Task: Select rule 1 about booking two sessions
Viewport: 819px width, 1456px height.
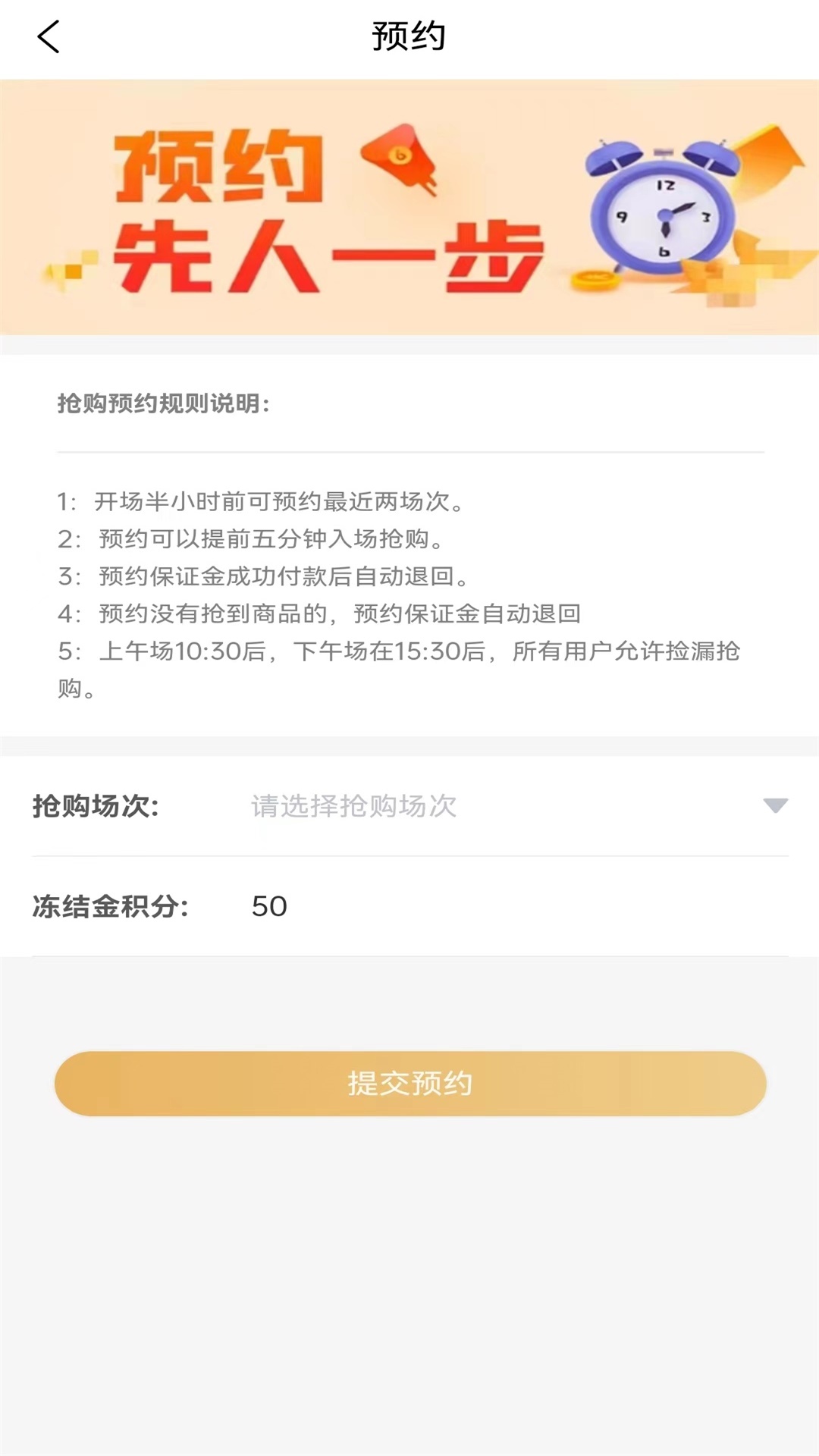Action: tap(262, 502)
